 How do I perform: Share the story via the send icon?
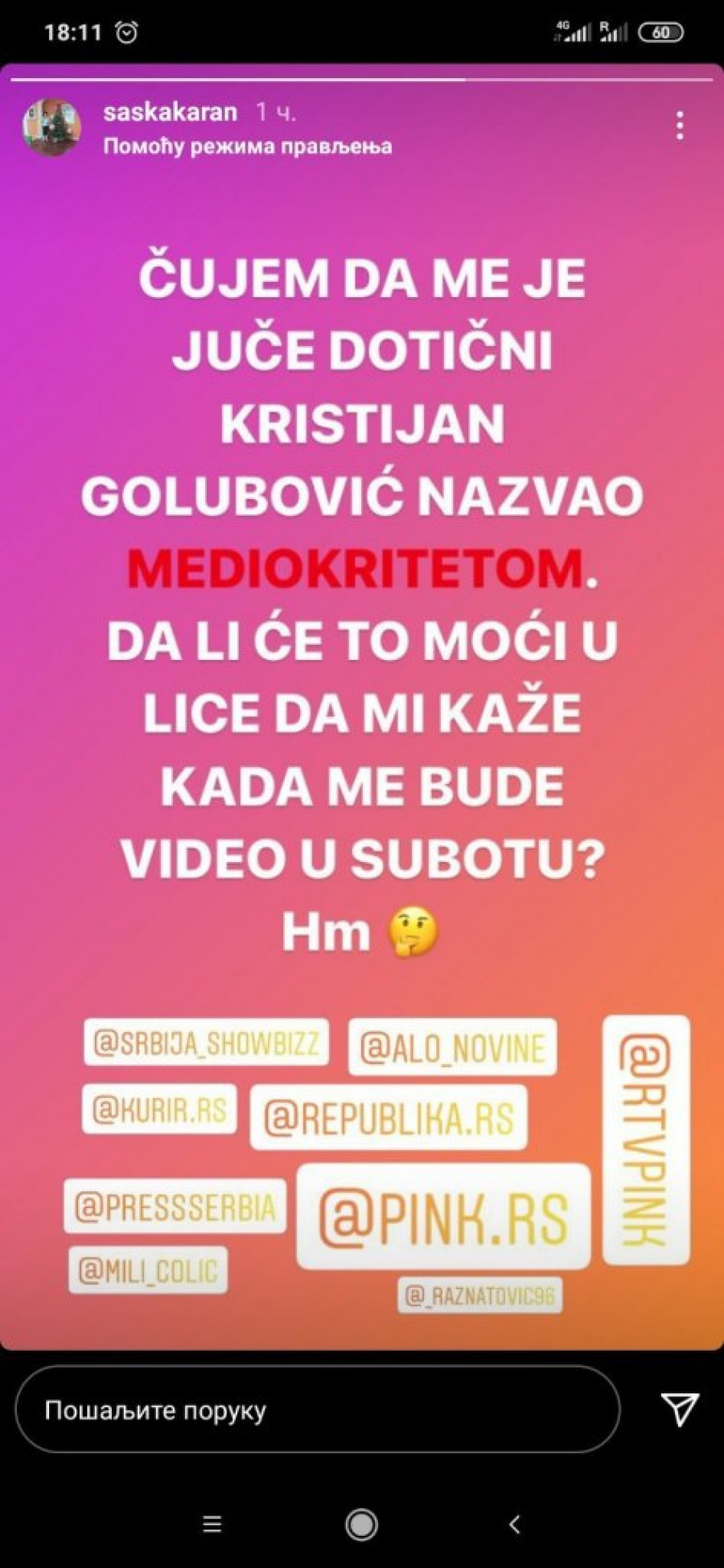[679, 1409]
